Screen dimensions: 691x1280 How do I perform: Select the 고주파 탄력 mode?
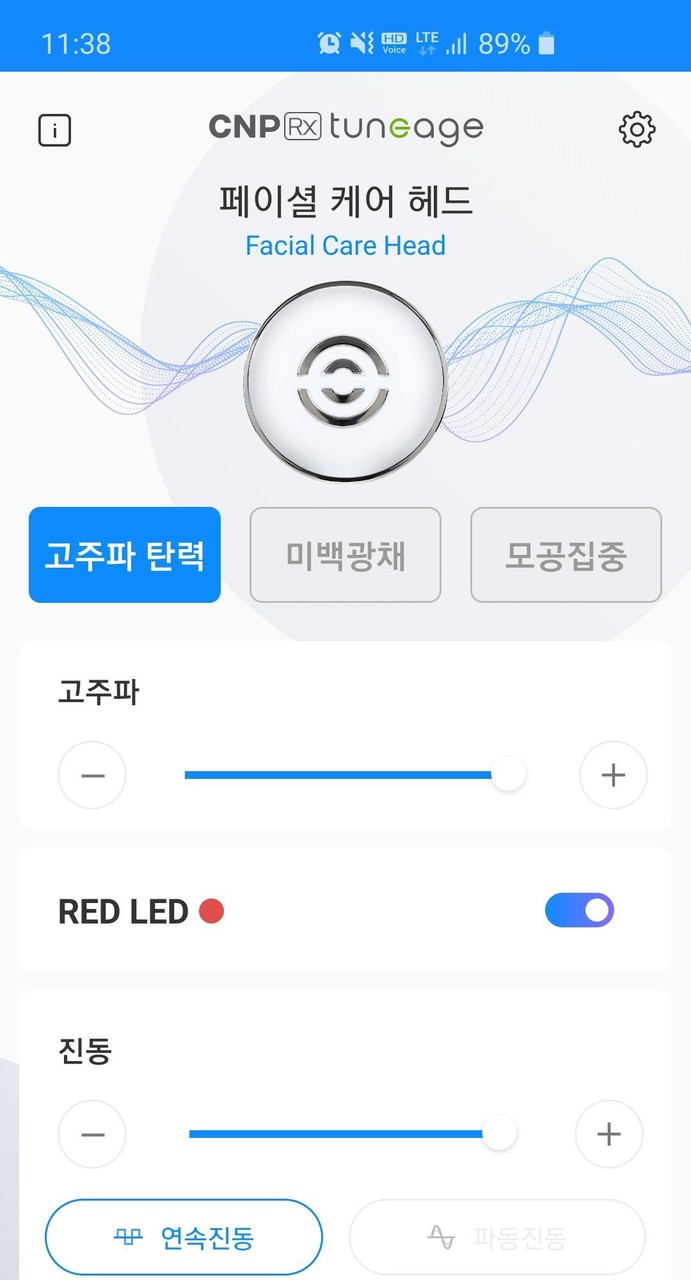pyautogui.click(x=125, y=555)
